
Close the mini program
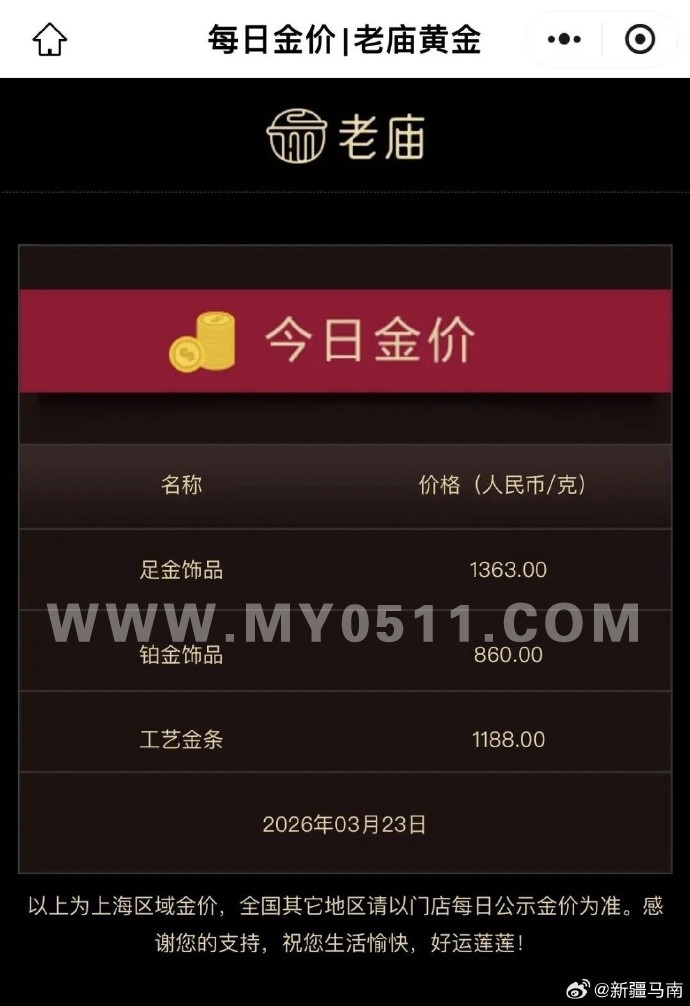tap(639, 40)
